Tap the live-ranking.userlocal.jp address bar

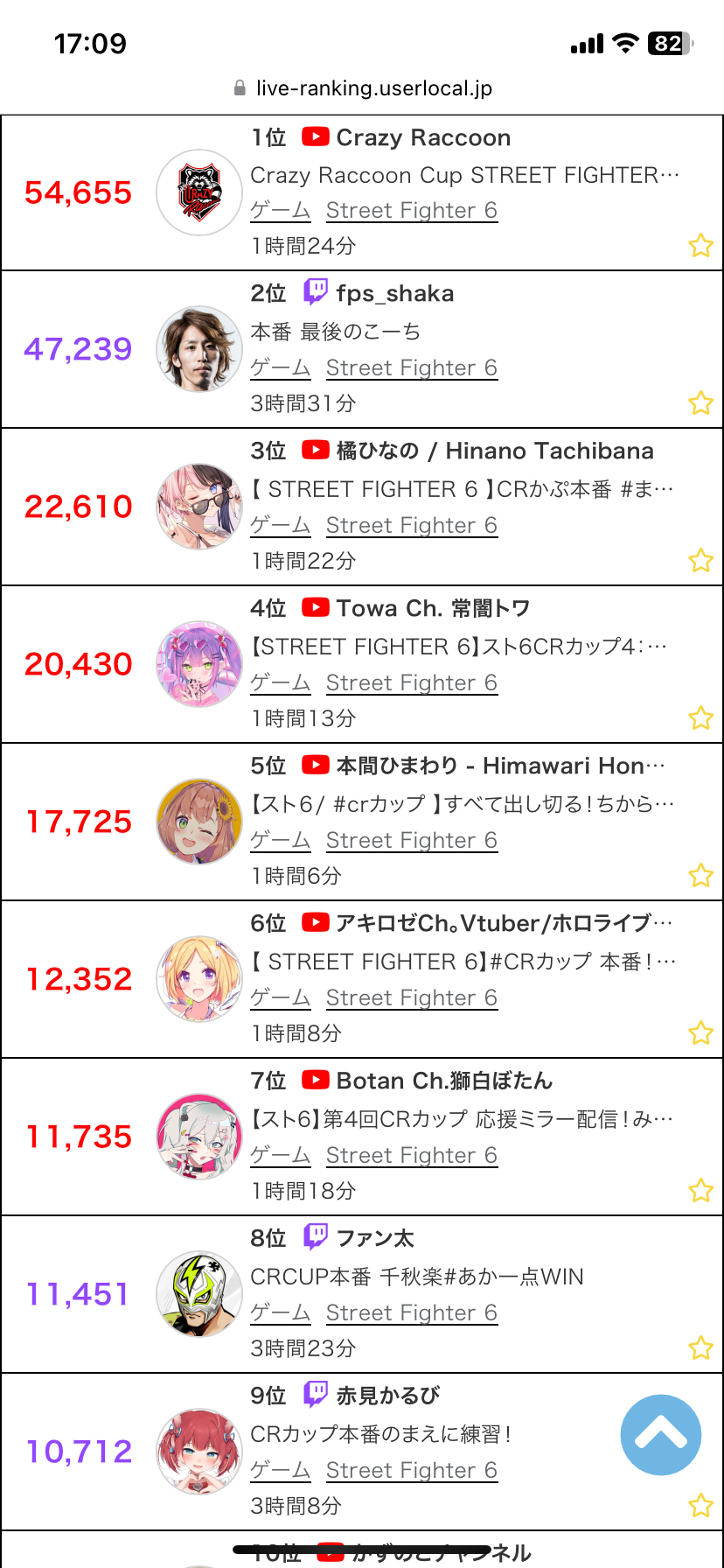(x=362, y=88)
